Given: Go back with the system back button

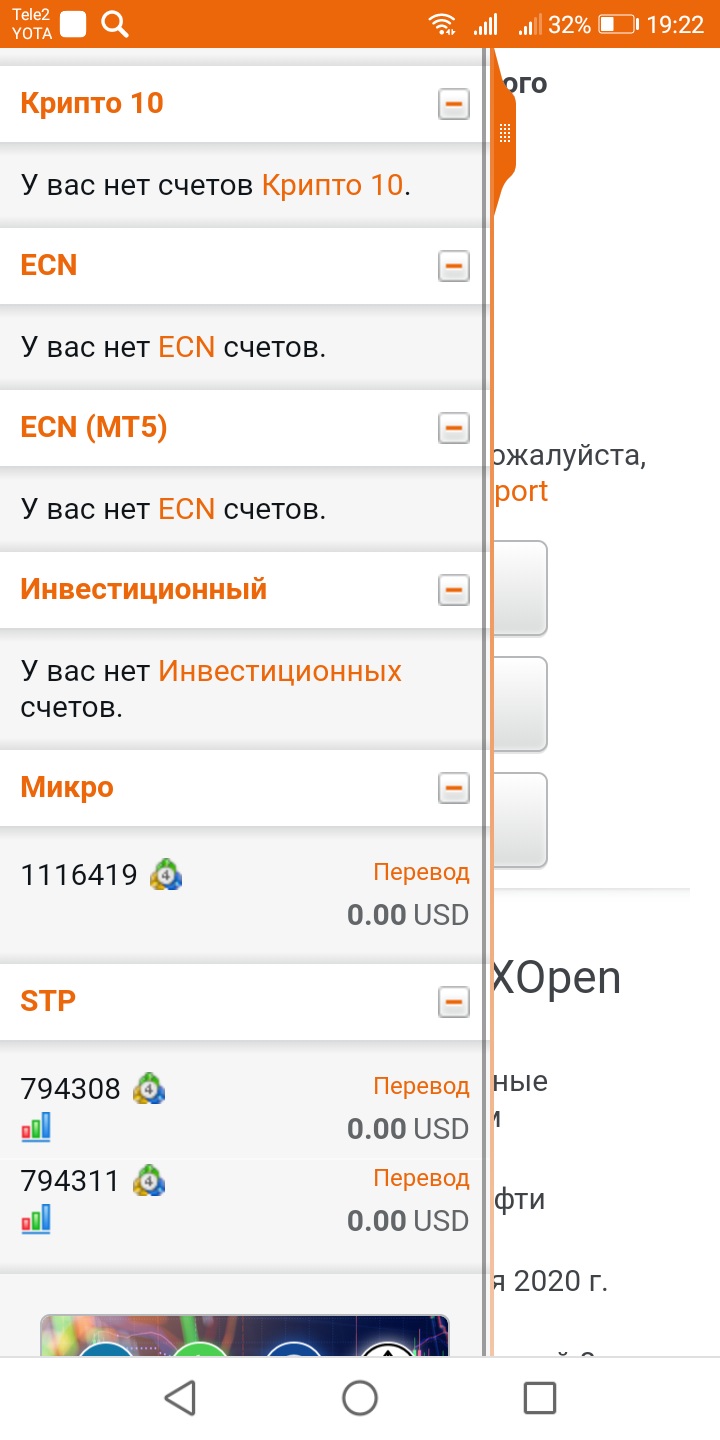Looking at the screenshot, I should 180,1398.
